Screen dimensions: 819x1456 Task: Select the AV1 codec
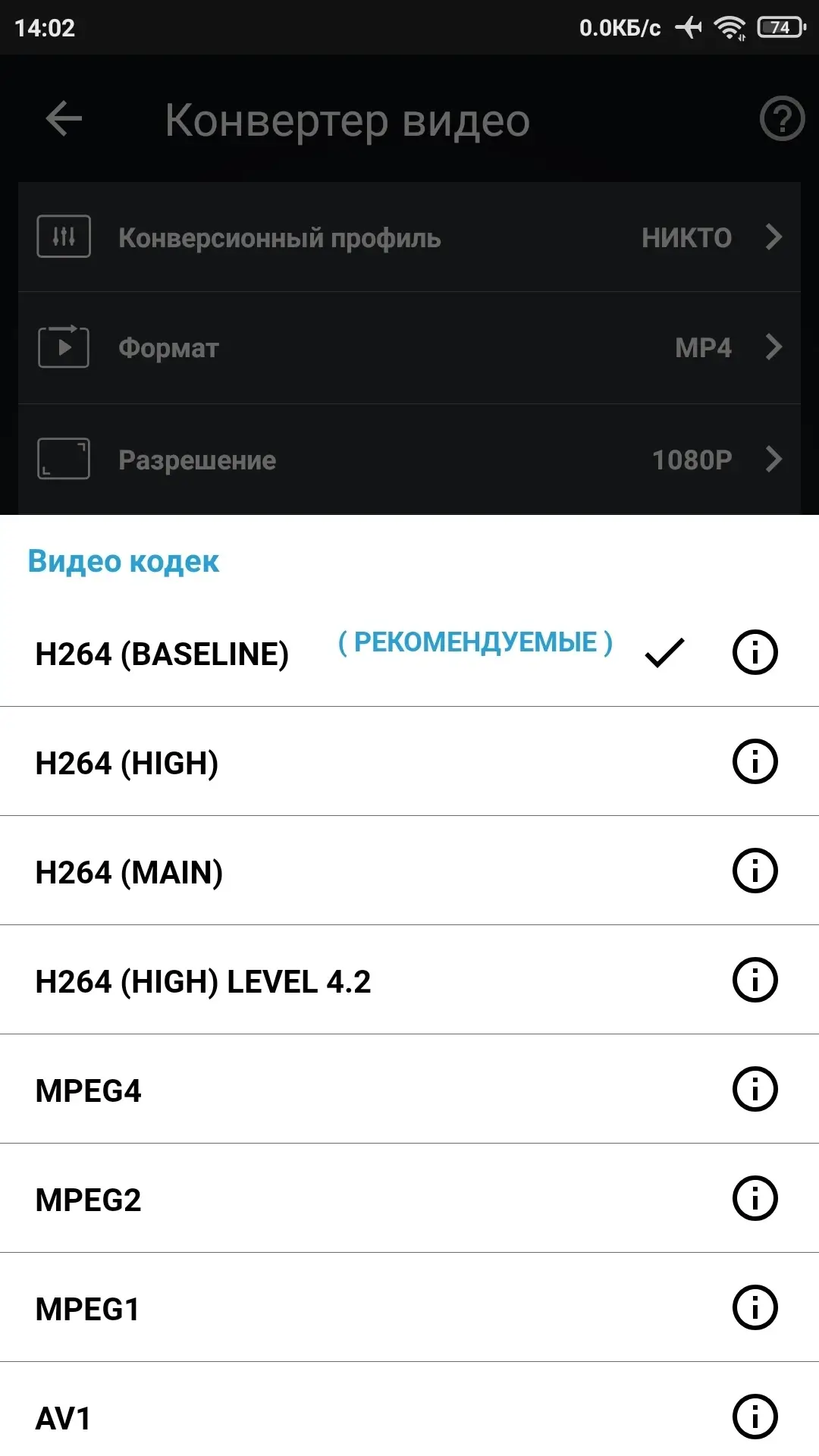click(x=63, y=1418)
